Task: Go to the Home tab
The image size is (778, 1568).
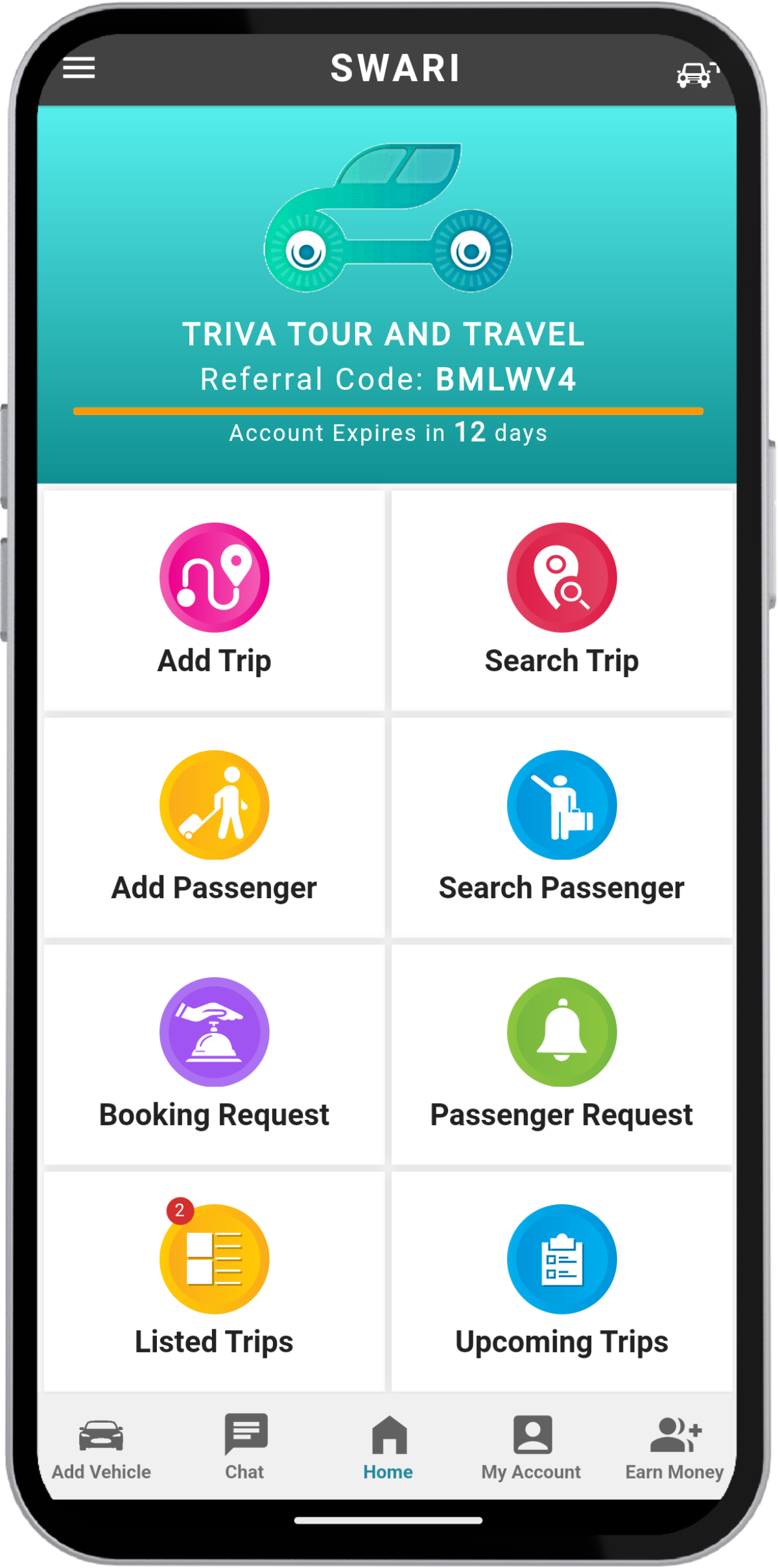Action: click(388, 1447)
